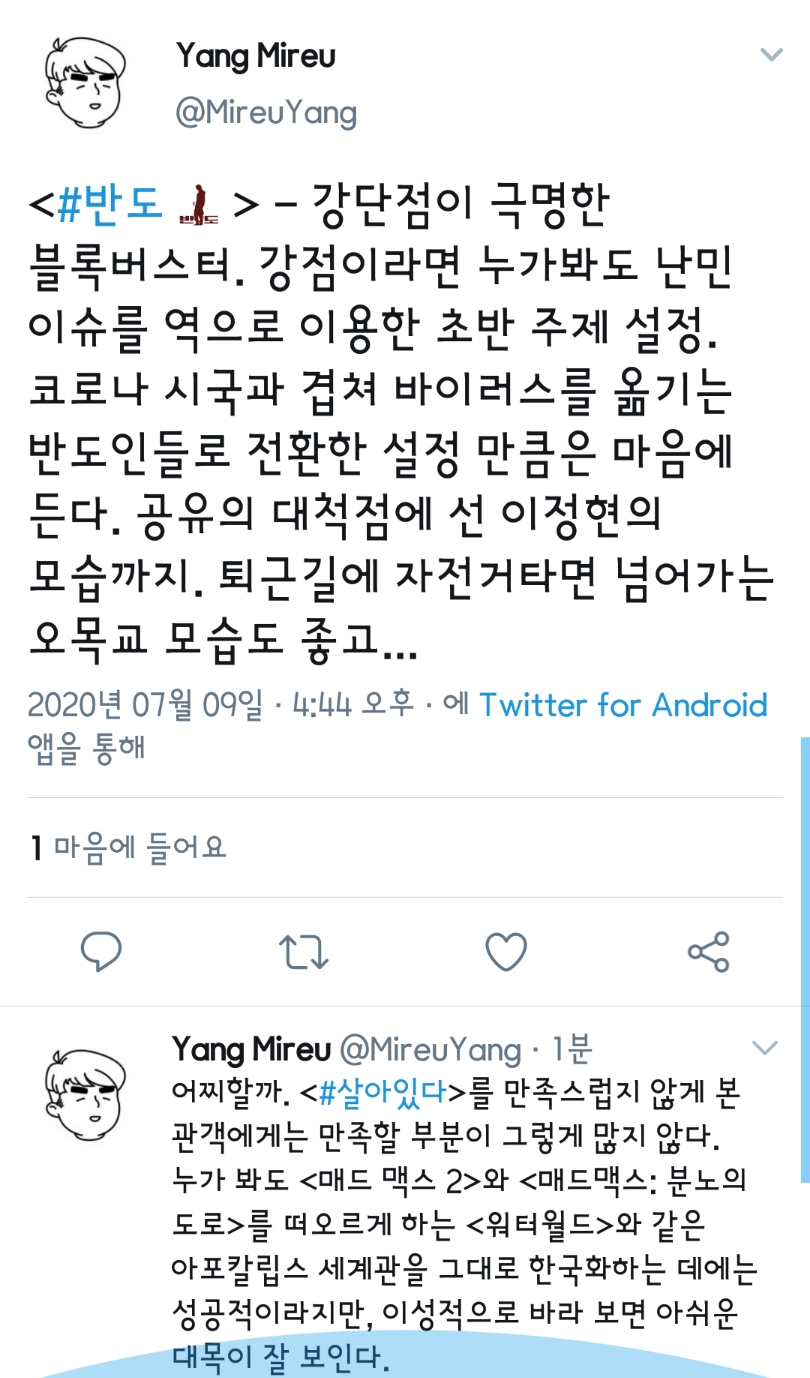This screenshot has width=810, height=1378.
Task: Share the main tweet
Action: (x=709, y=951)
